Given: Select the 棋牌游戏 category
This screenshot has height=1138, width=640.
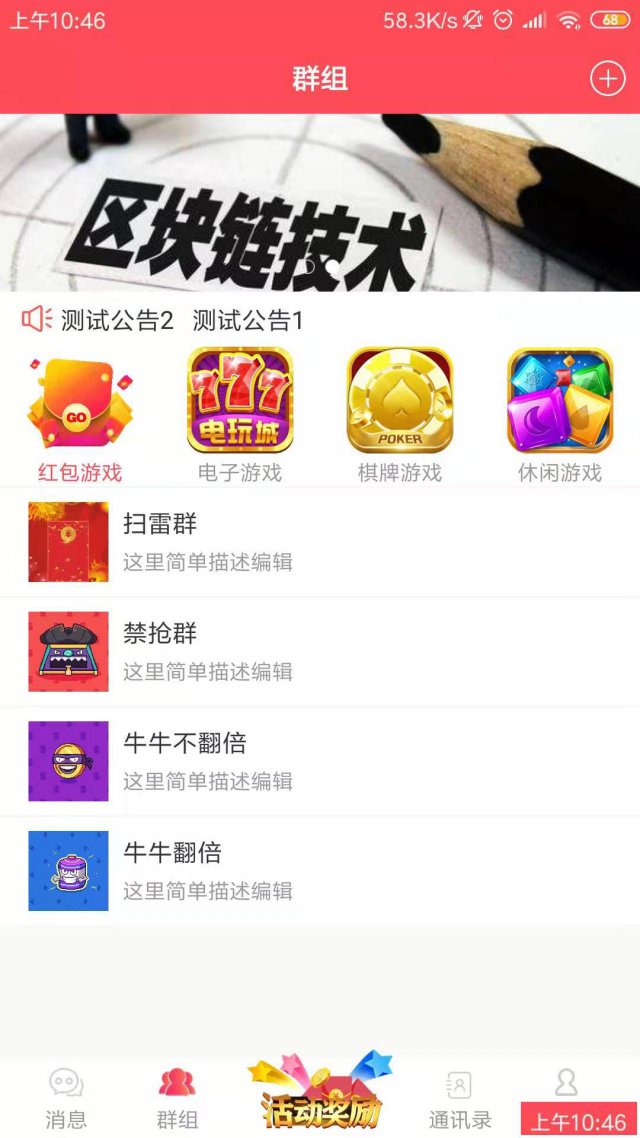Looking at the screenshot, I should (400, 414).
